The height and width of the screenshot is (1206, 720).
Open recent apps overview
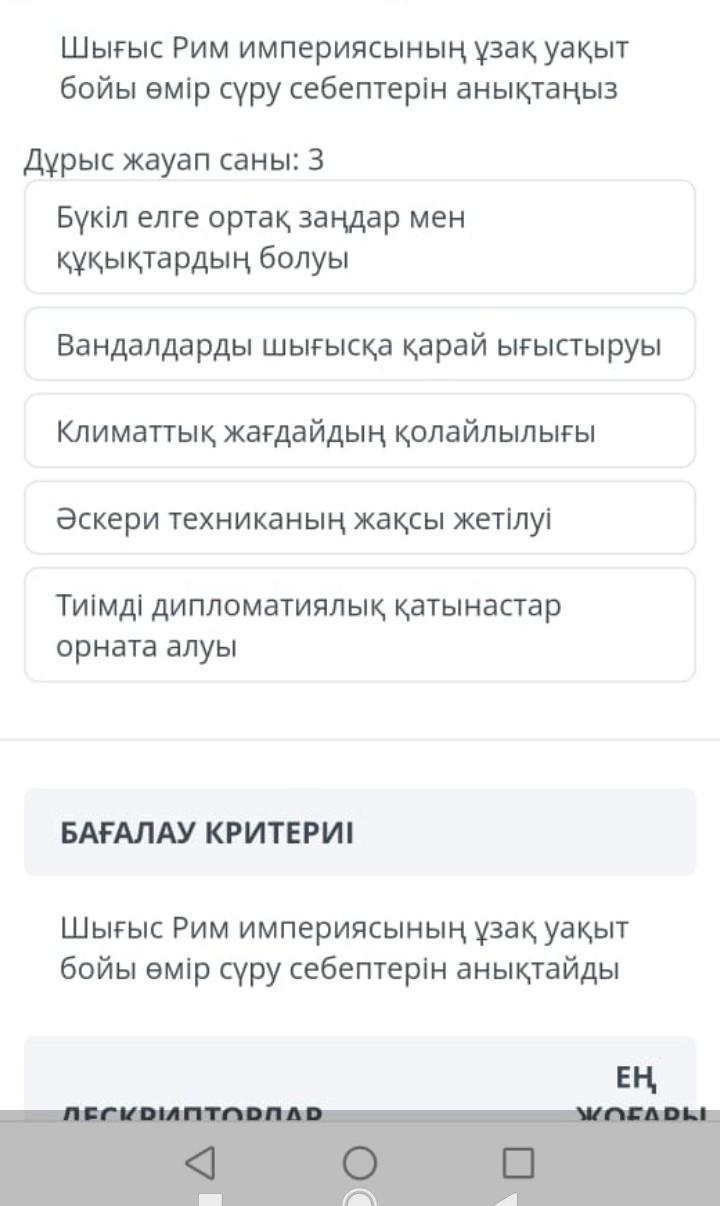518,1162
